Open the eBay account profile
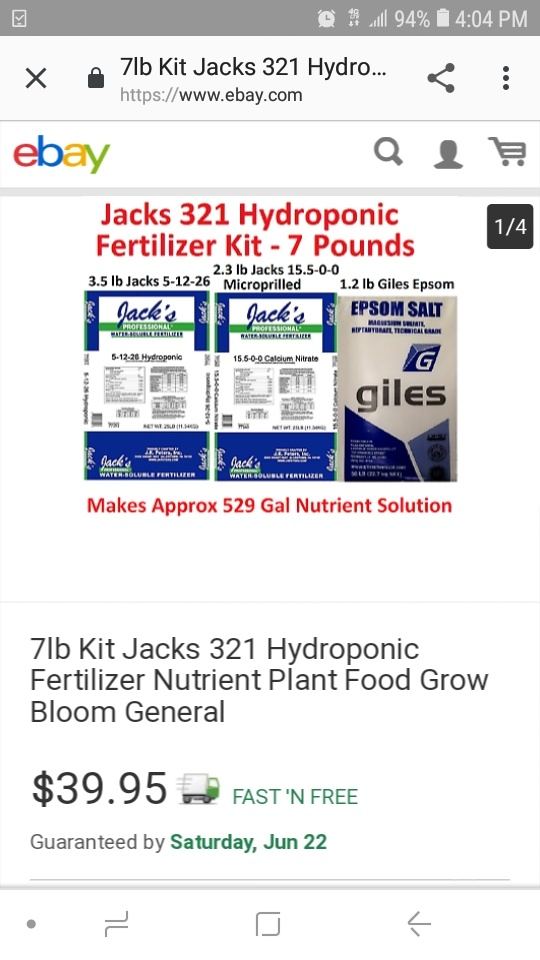This screenshot has height=960, width=540. click(448, 154)
